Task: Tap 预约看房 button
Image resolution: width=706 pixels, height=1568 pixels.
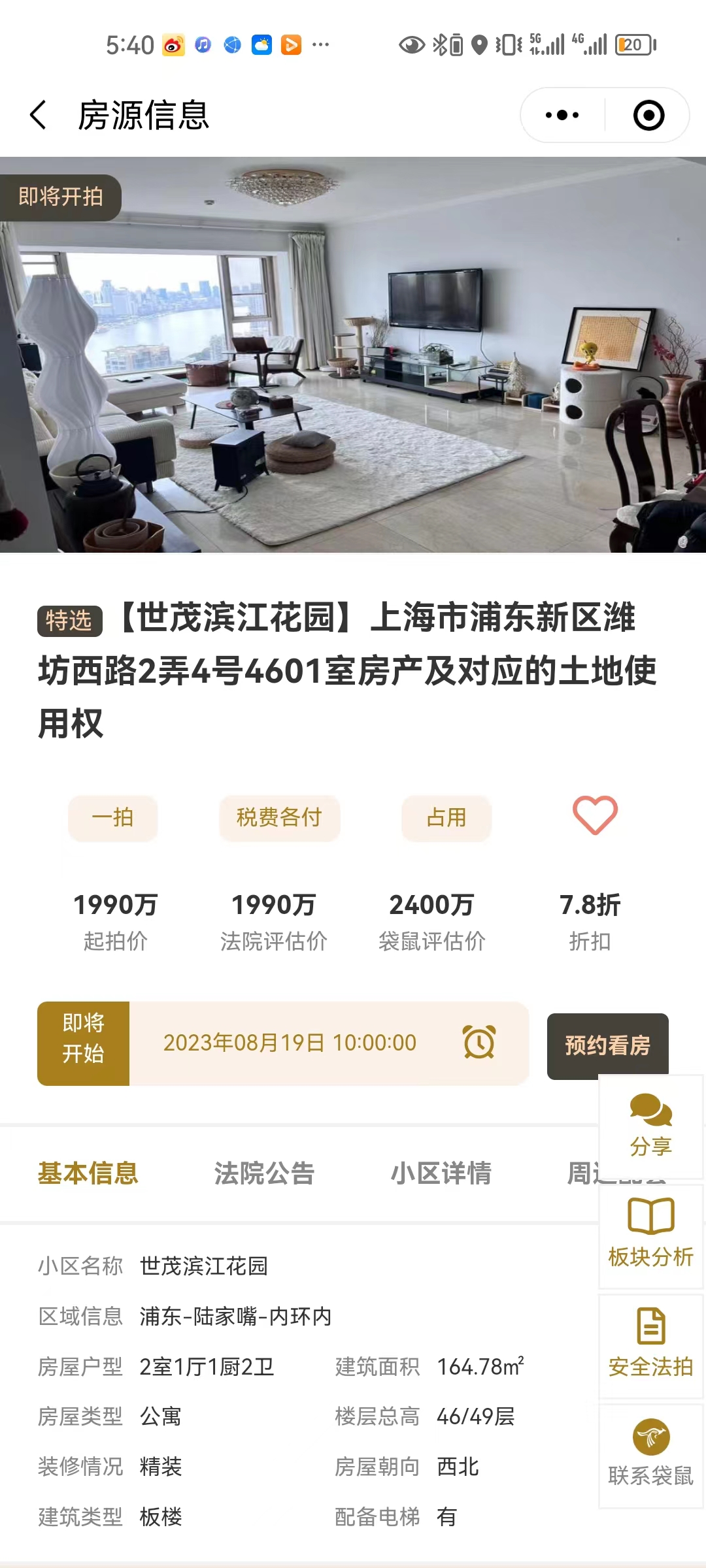Action: pos(607,1045)
